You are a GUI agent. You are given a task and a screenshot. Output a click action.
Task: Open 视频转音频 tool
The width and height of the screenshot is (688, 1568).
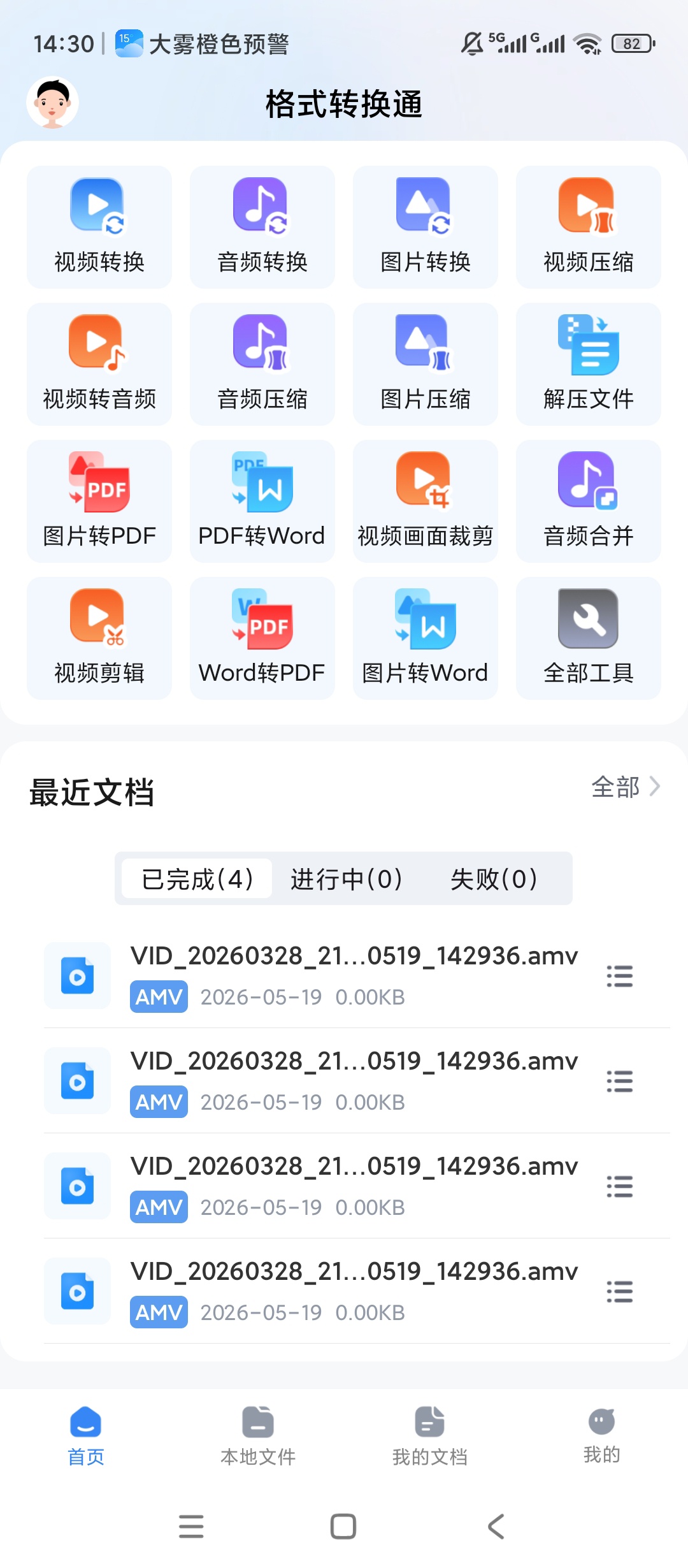coord(99,364)
